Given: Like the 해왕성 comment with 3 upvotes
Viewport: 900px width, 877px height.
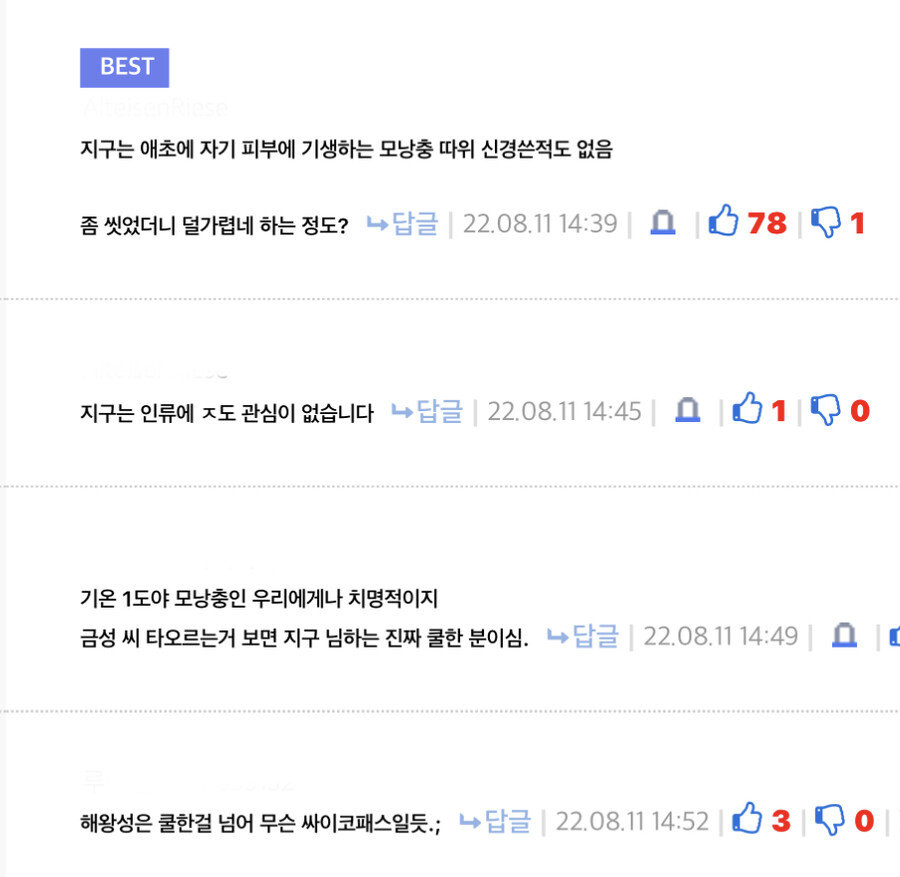Looking at the screenshot, I should (x=747, y=821).
